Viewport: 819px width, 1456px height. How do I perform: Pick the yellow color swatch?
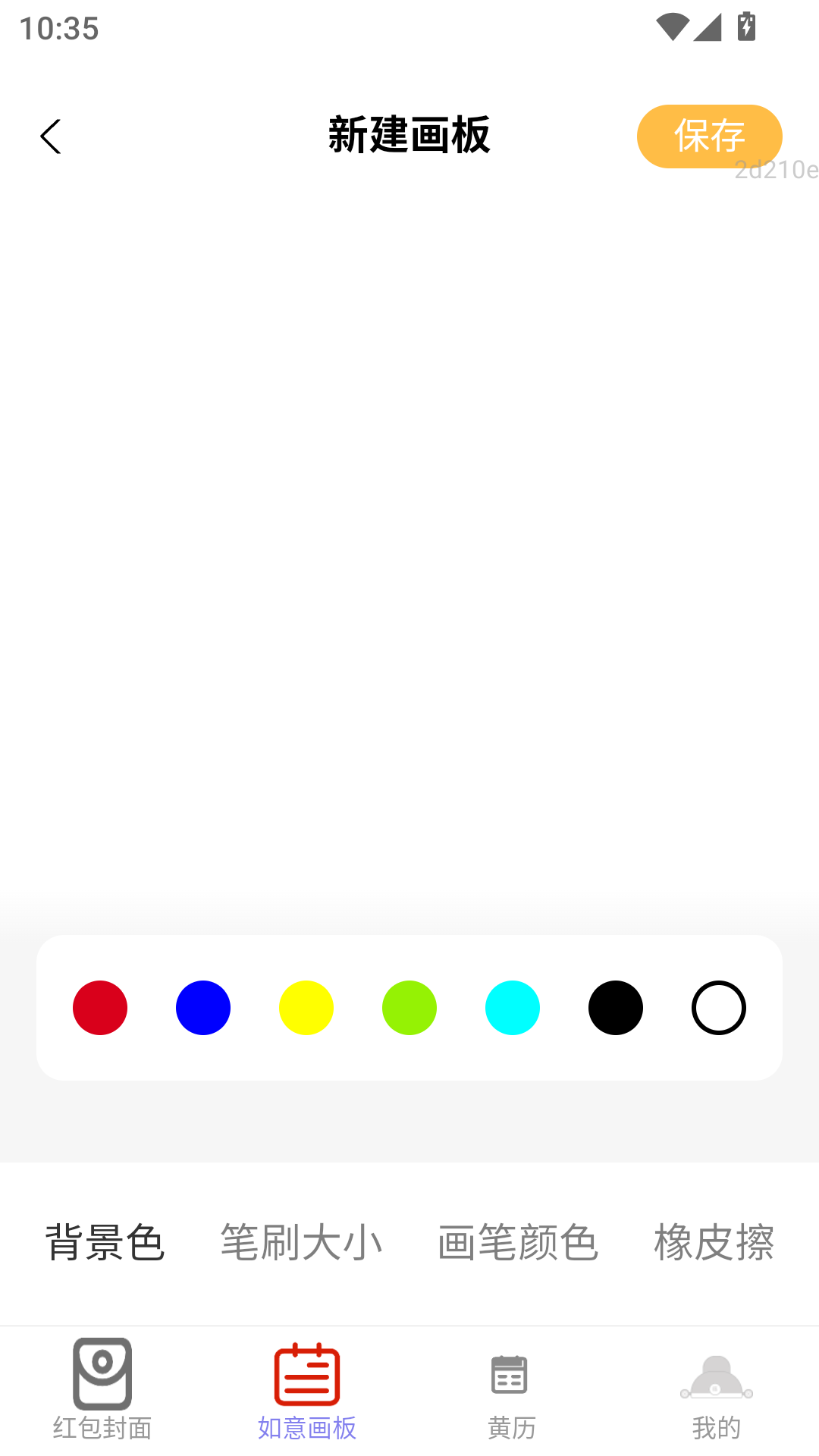pyautogui.click(x=306, y=1008)
